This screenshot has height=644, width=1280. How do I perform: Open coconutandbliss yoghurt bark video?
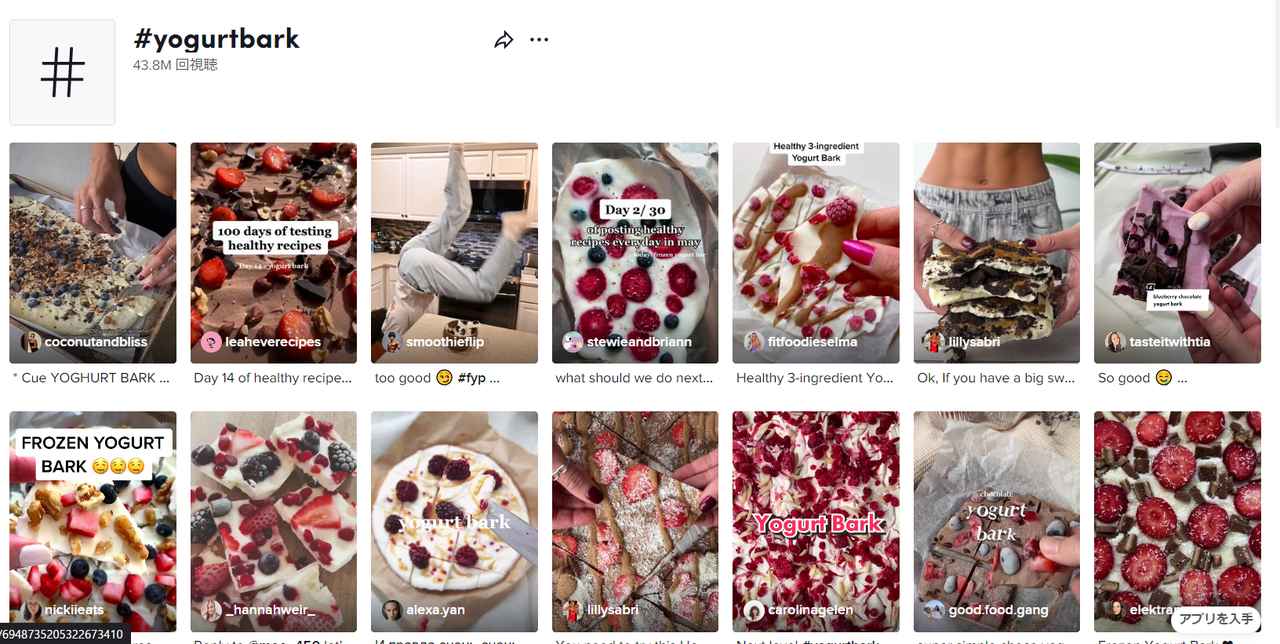pos(93,252)
